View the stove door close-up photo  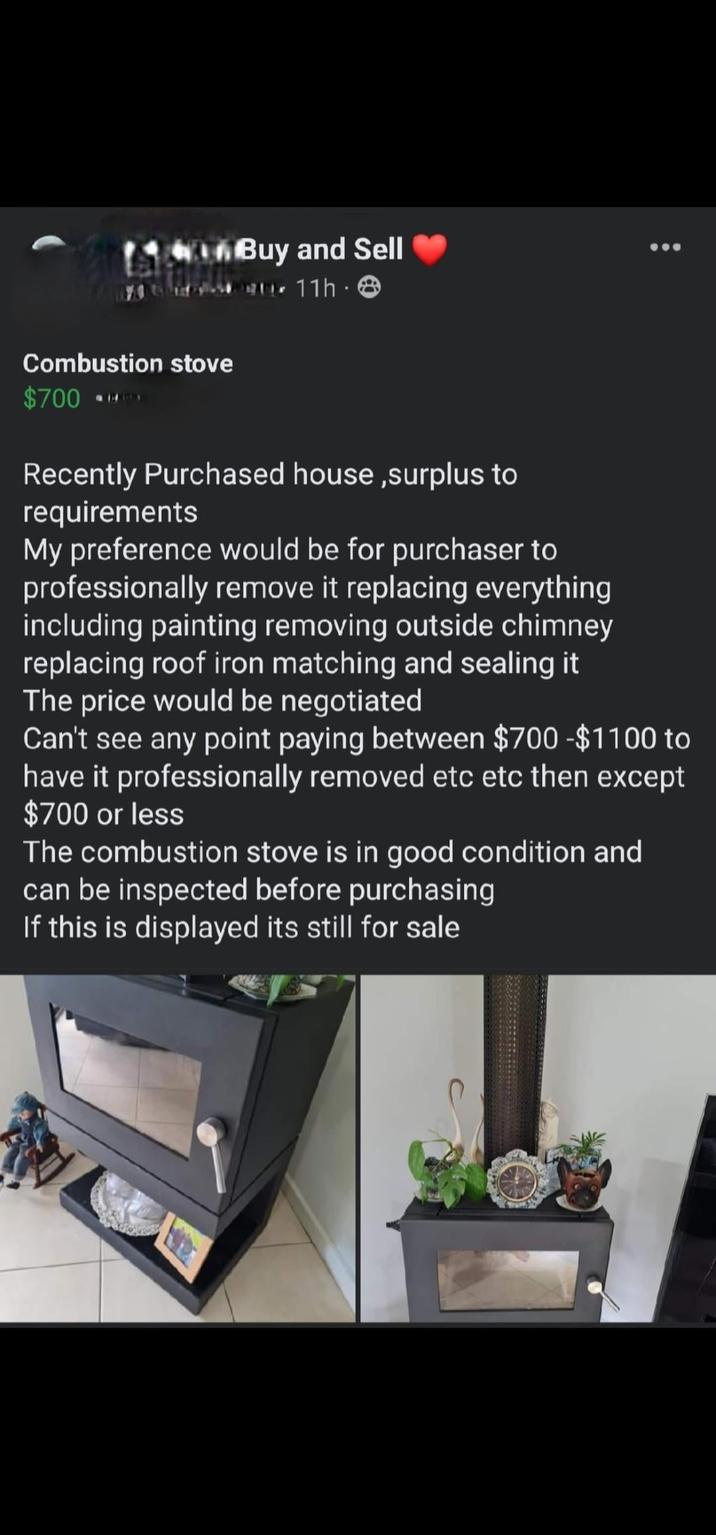click(x=177, y=1148)
